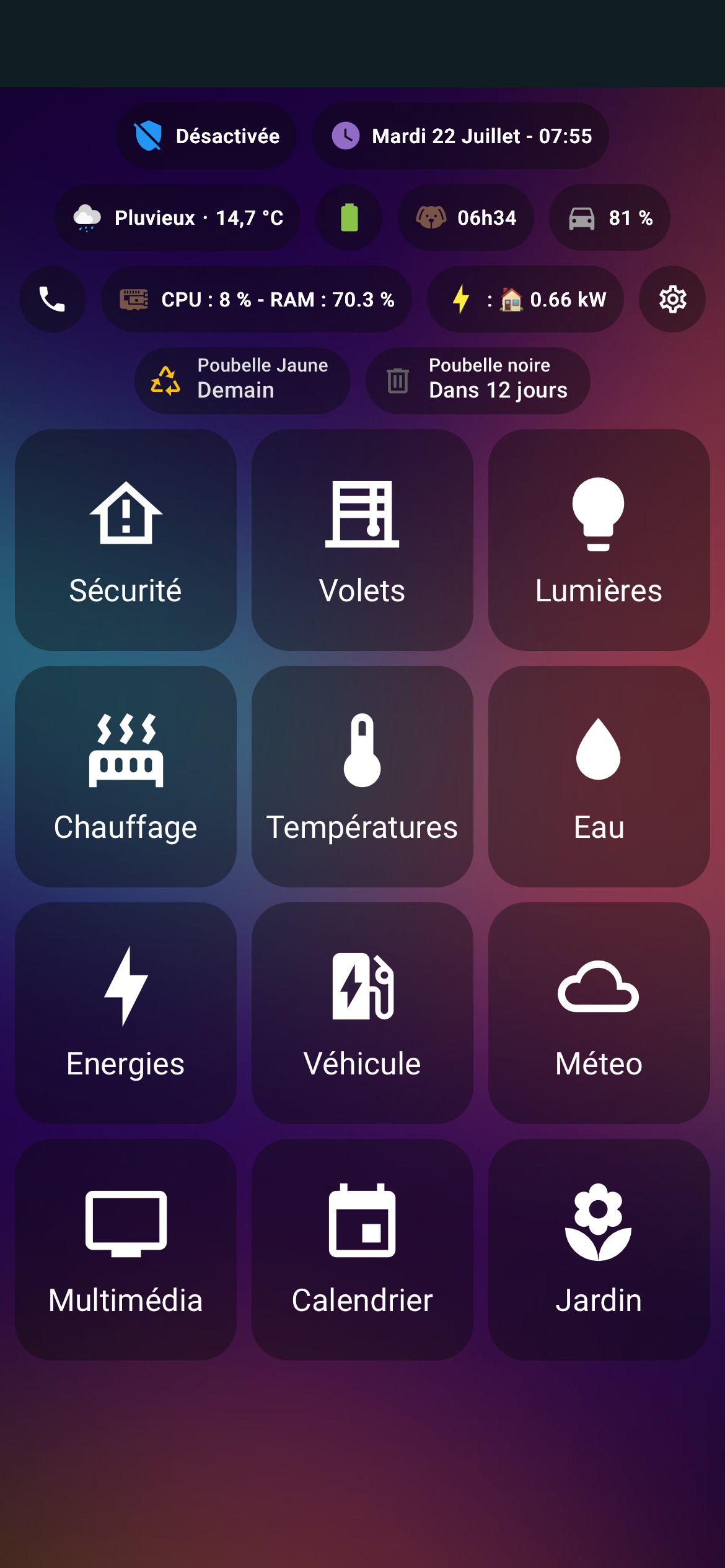Tap the CPU and RAM usage chip
Viewport: 725px width, 1568px height.
(x=257, y=299)
